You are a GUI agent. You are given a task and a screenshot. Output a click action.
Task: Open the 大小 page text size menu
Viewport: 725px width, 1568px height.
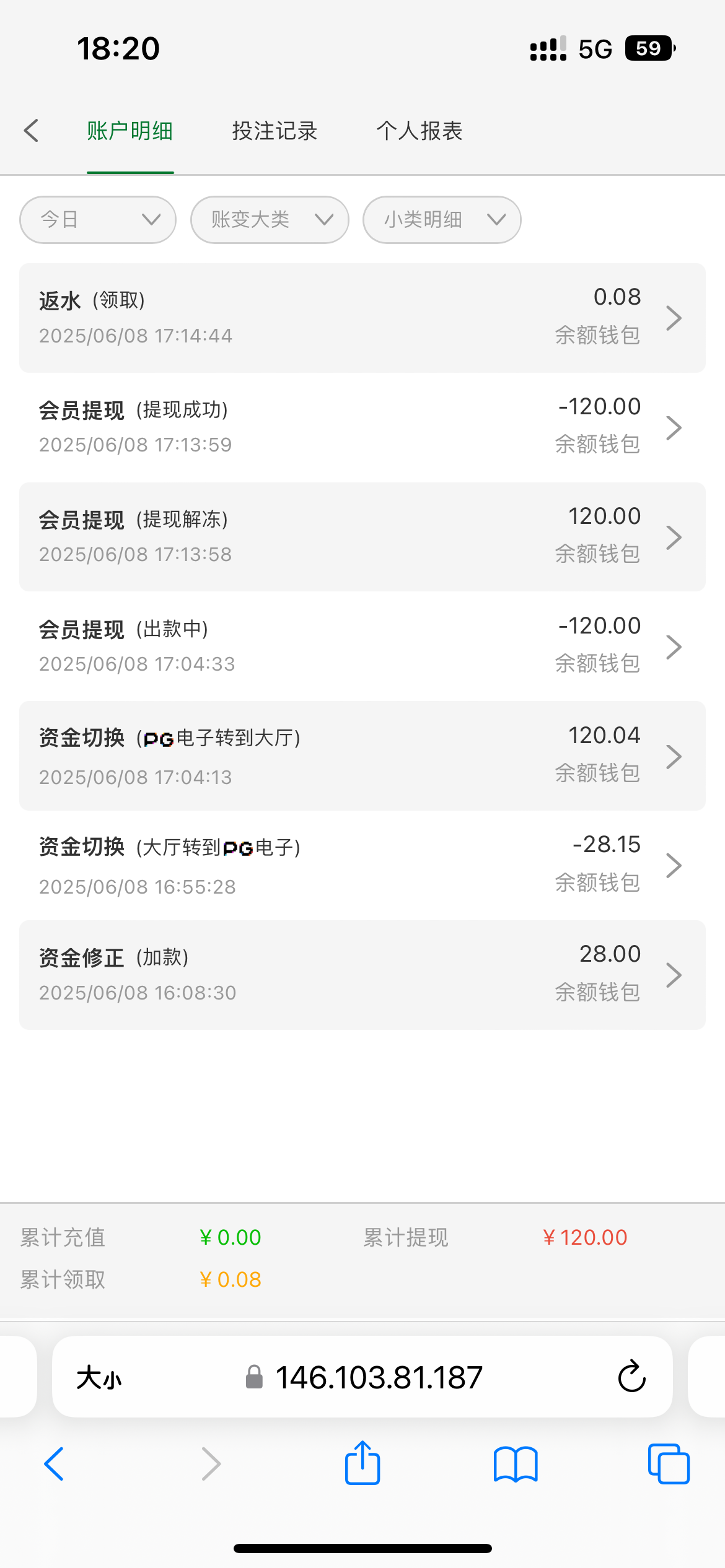99,1378
